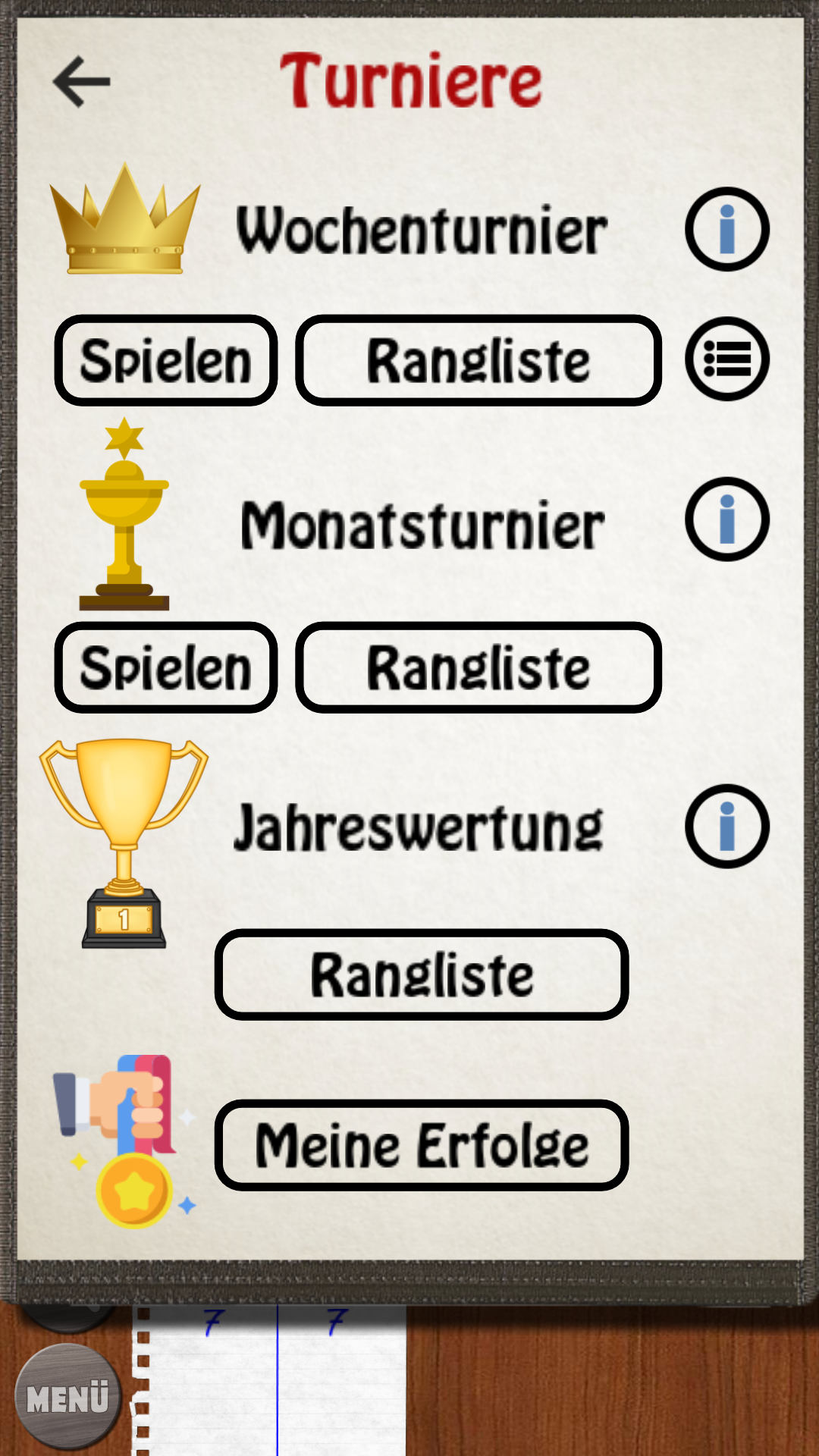This screenshot has height=1456, width=819.
Task: Tap Spielen for Wochenturnier
Action: click(165, 361)
